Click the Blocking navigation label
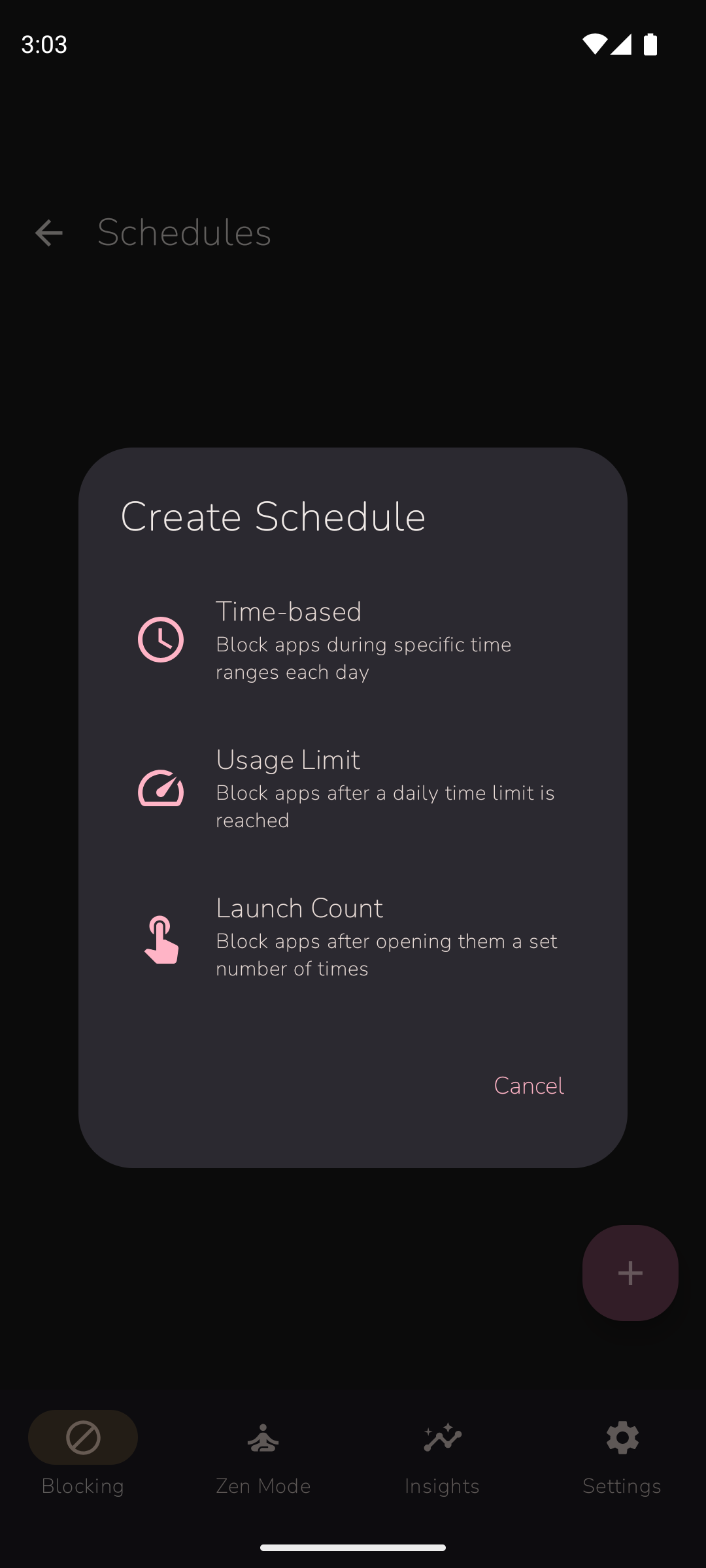This screenshot has height=1568, width=706. click(82, 1486)
